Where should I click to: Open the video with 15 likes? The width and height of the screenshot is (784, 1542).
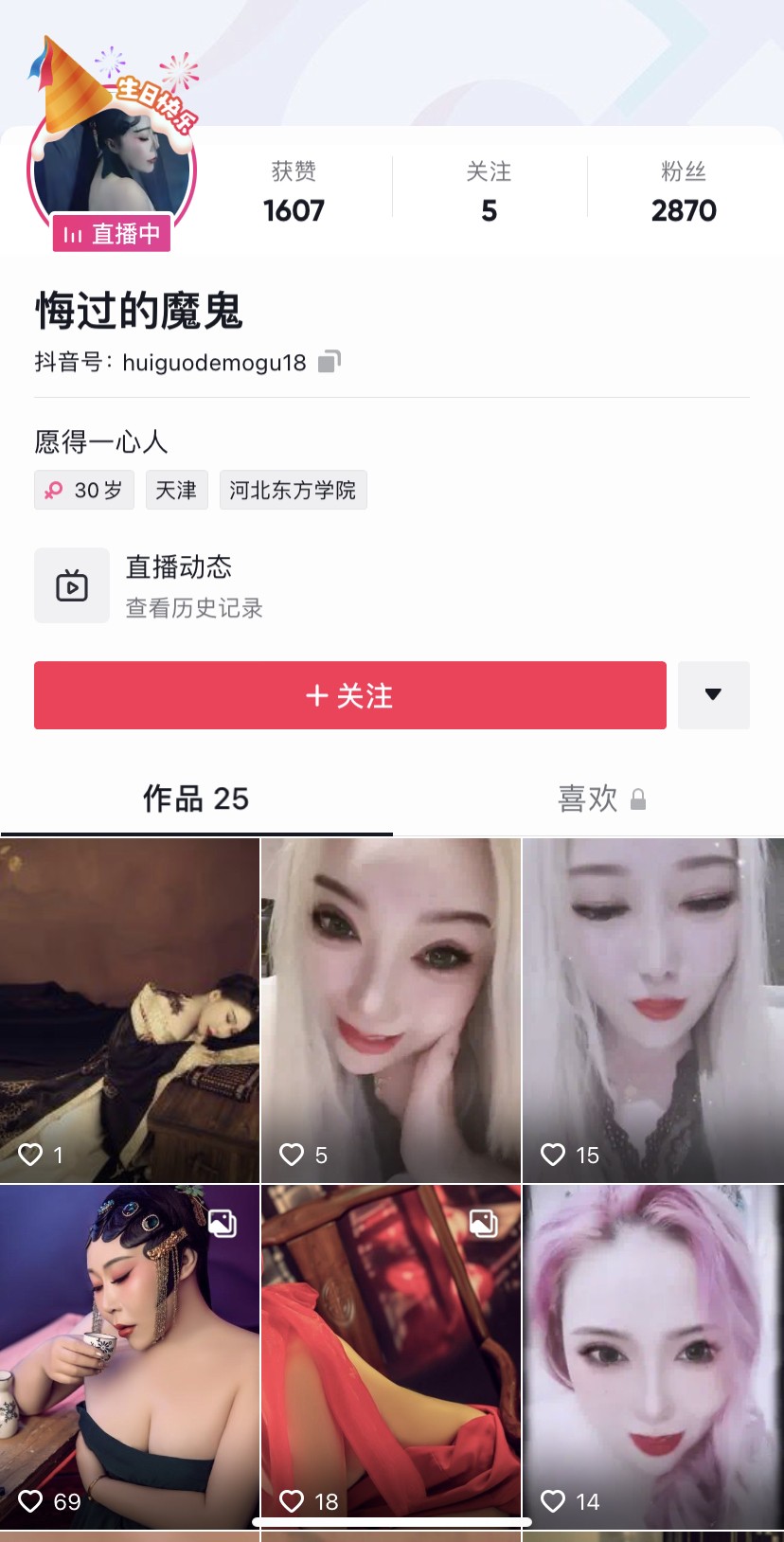pyautogui.click(x=653, y=1010)
